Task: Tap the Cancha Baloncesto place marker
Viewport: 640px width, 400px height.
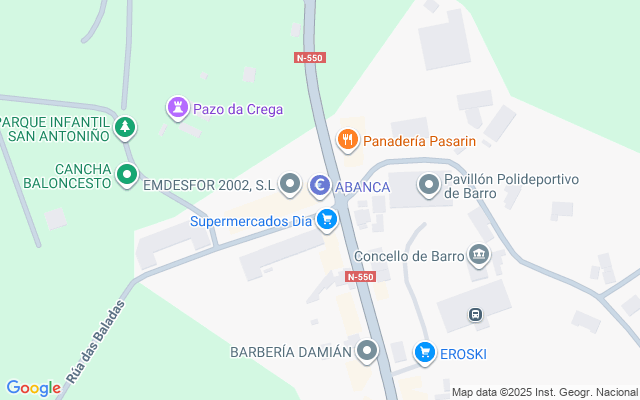Action: pyautogui.click(x=126, y=175)
